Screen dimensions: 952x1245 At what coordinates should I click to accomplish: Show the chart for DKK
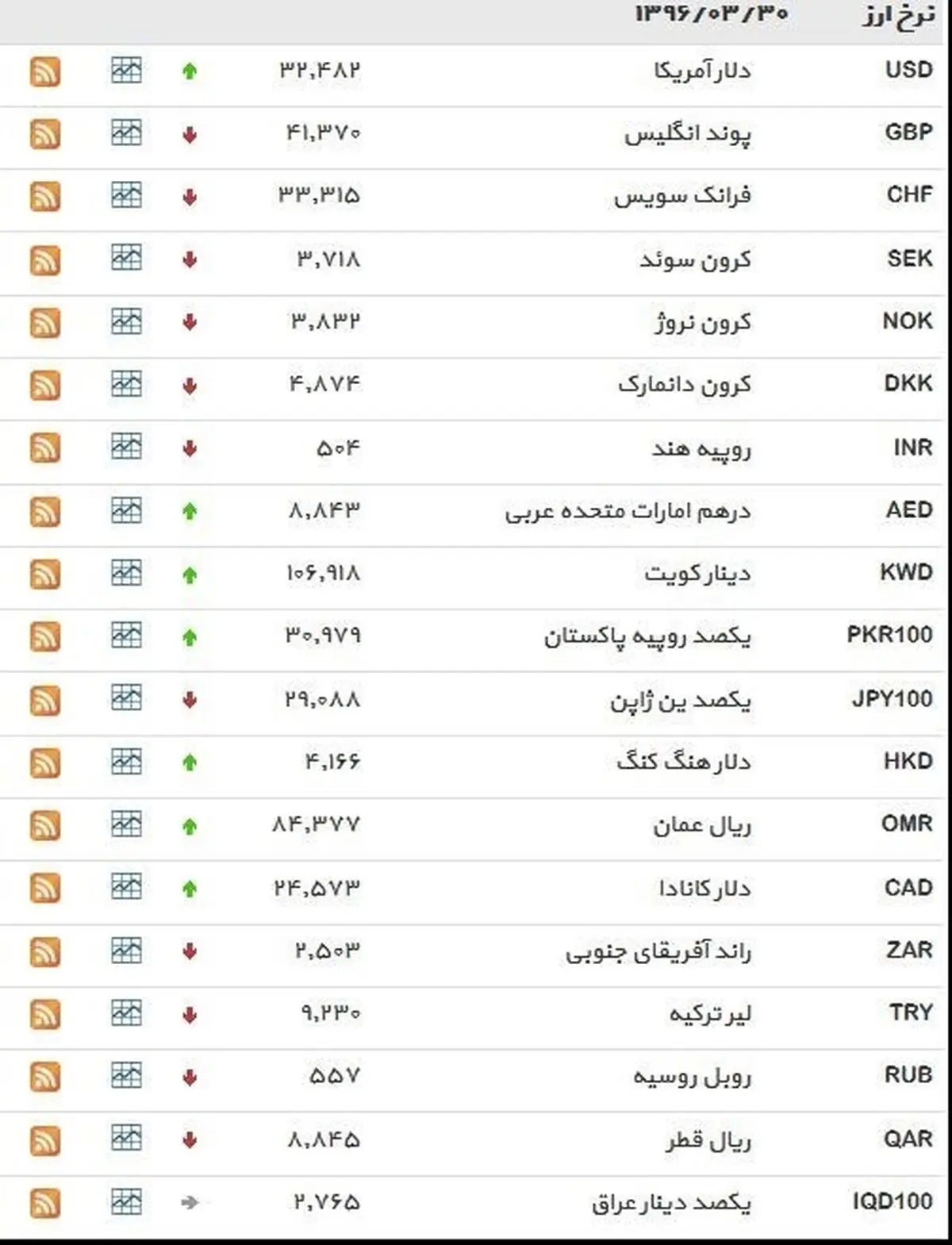click(x=126, y=385)
